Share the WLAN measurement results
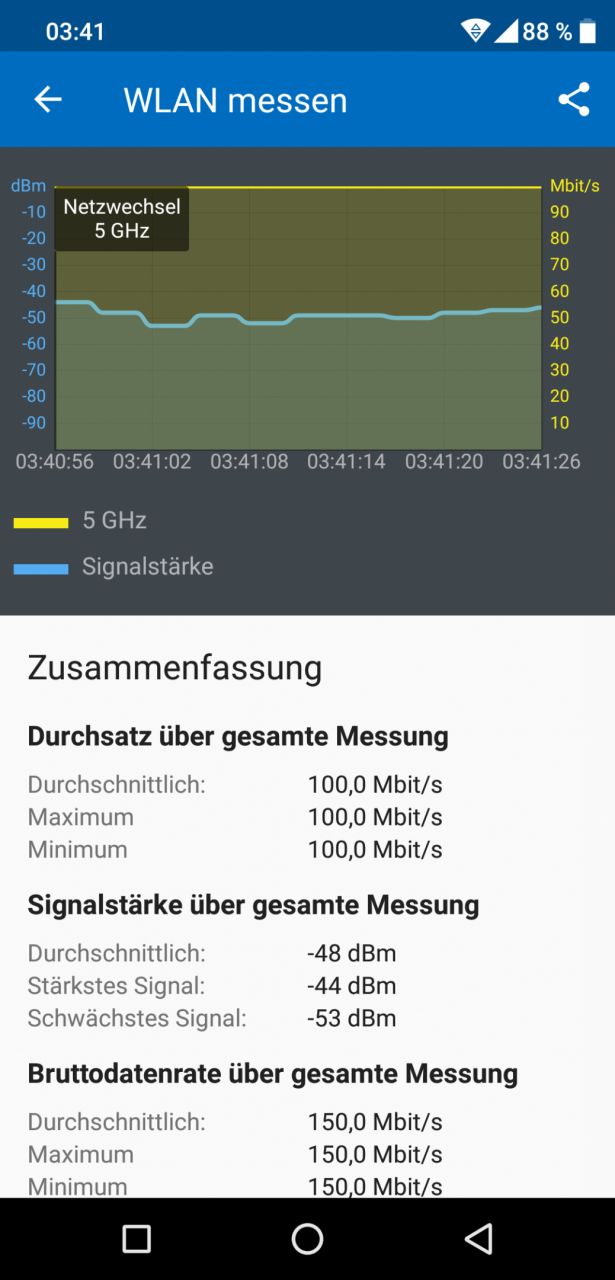This screenshot has height=1280, width=615. [x=573, y=99]
